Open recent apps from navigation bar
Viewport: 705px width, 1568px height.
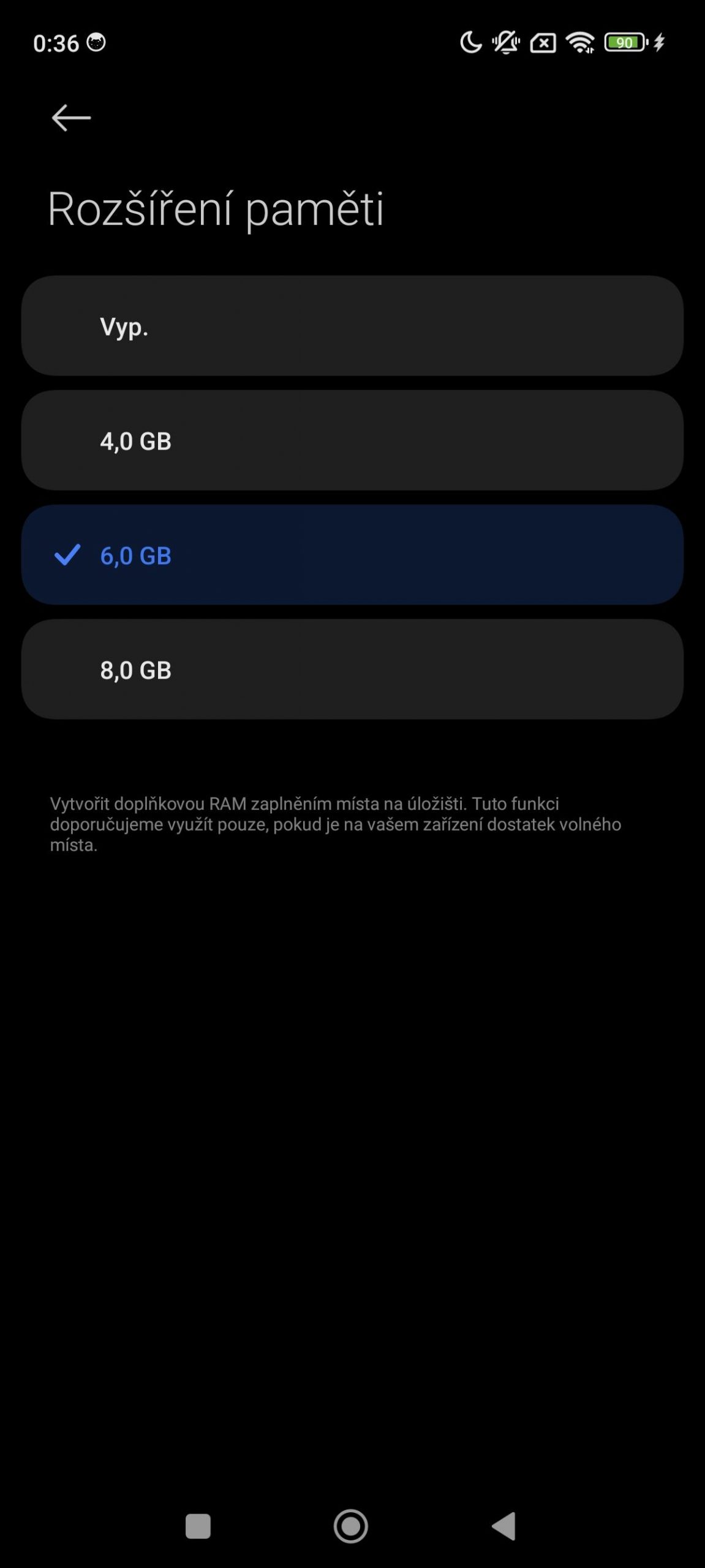point(198,1526)
